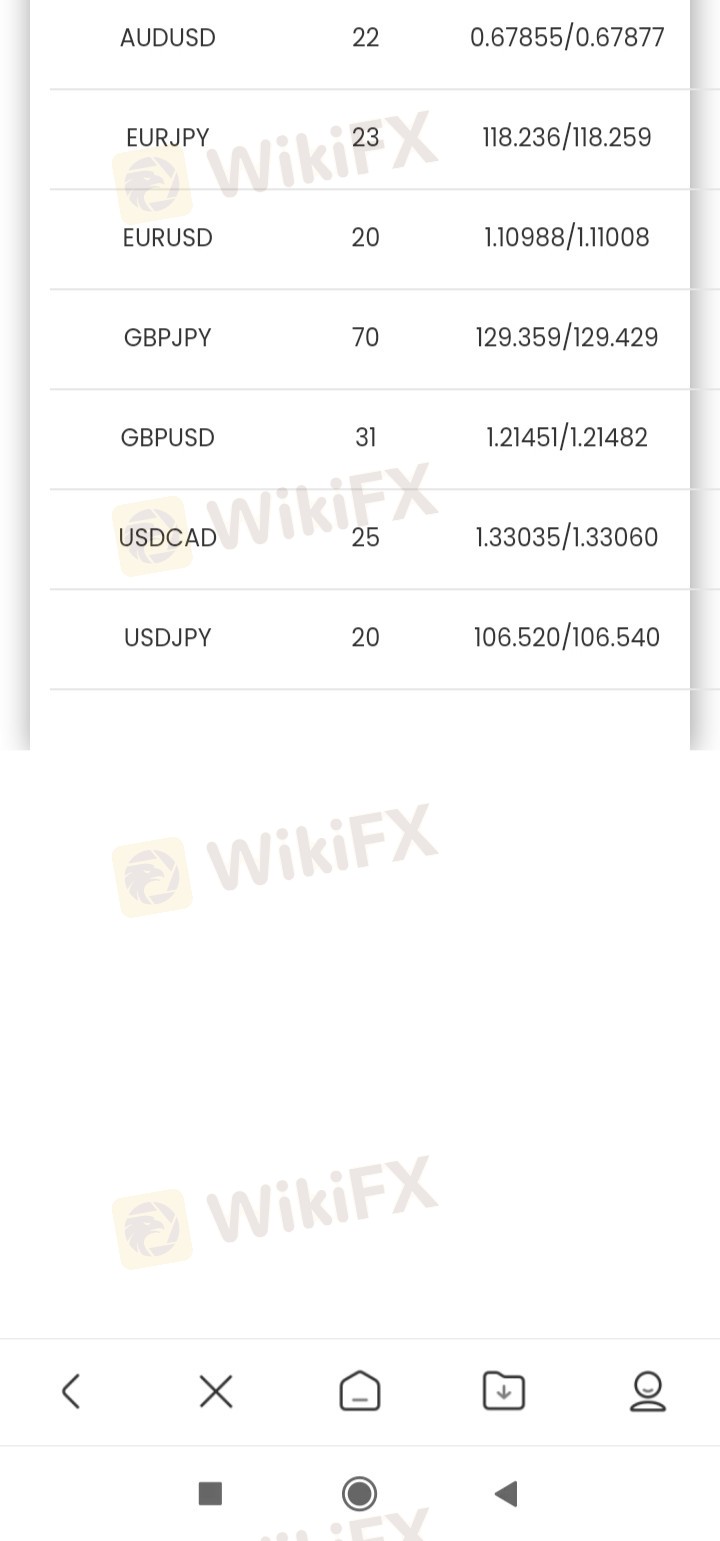Go back to the previous page

71,1391
